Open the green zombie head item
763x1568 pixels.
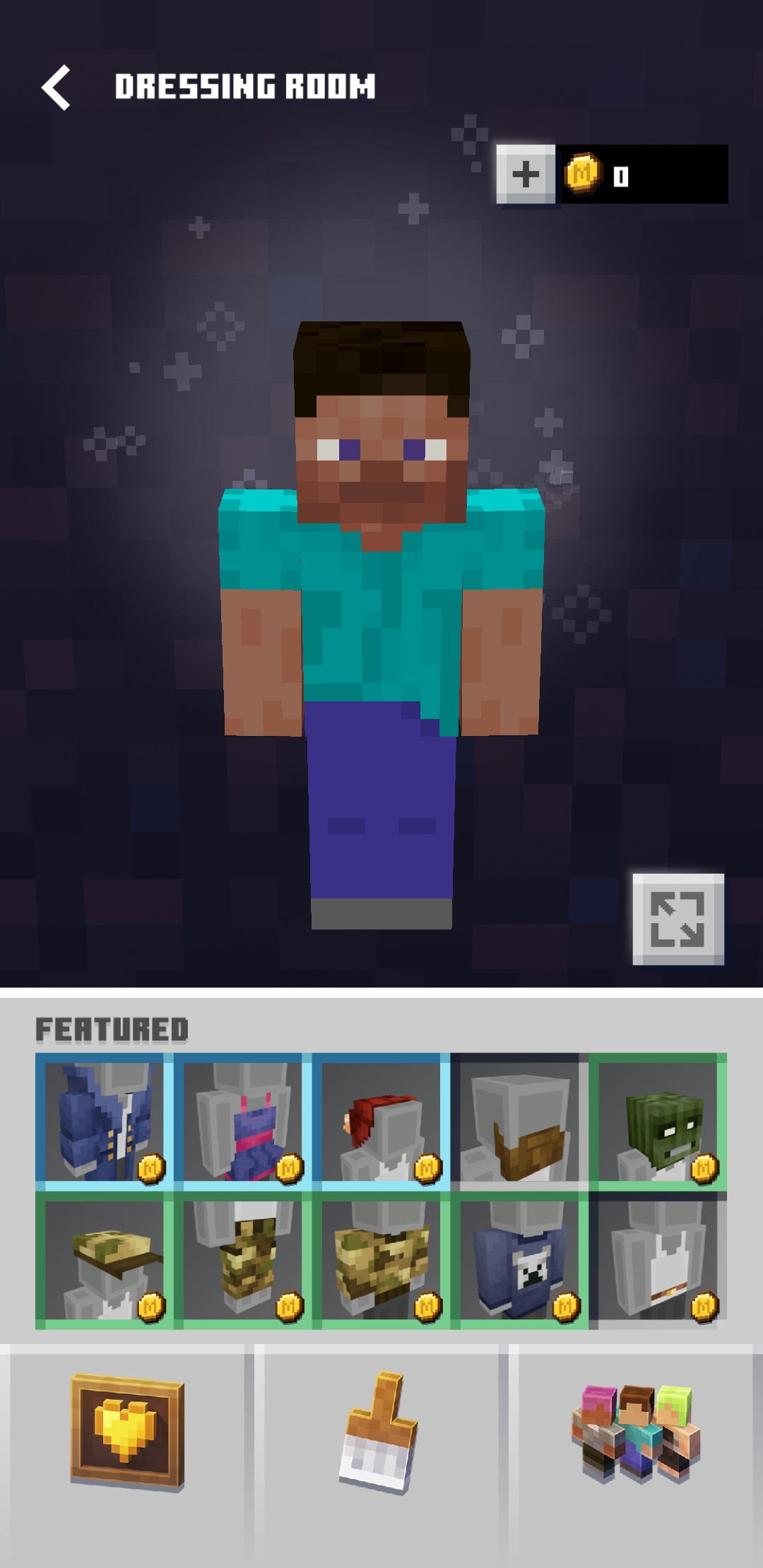click(x=658, y=1122)
